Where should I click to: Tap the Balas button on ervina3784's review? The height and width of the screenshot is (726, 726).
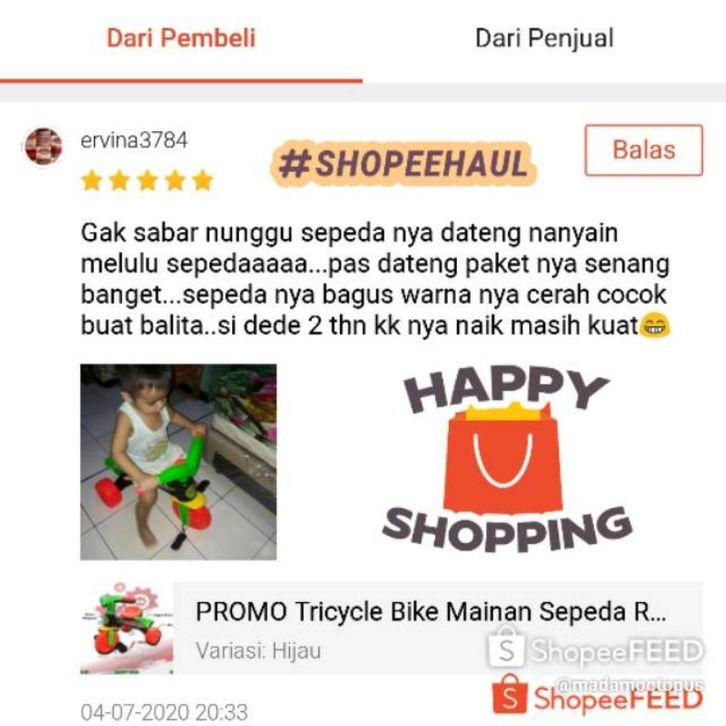pyautogui.click(x=643, y=151)
